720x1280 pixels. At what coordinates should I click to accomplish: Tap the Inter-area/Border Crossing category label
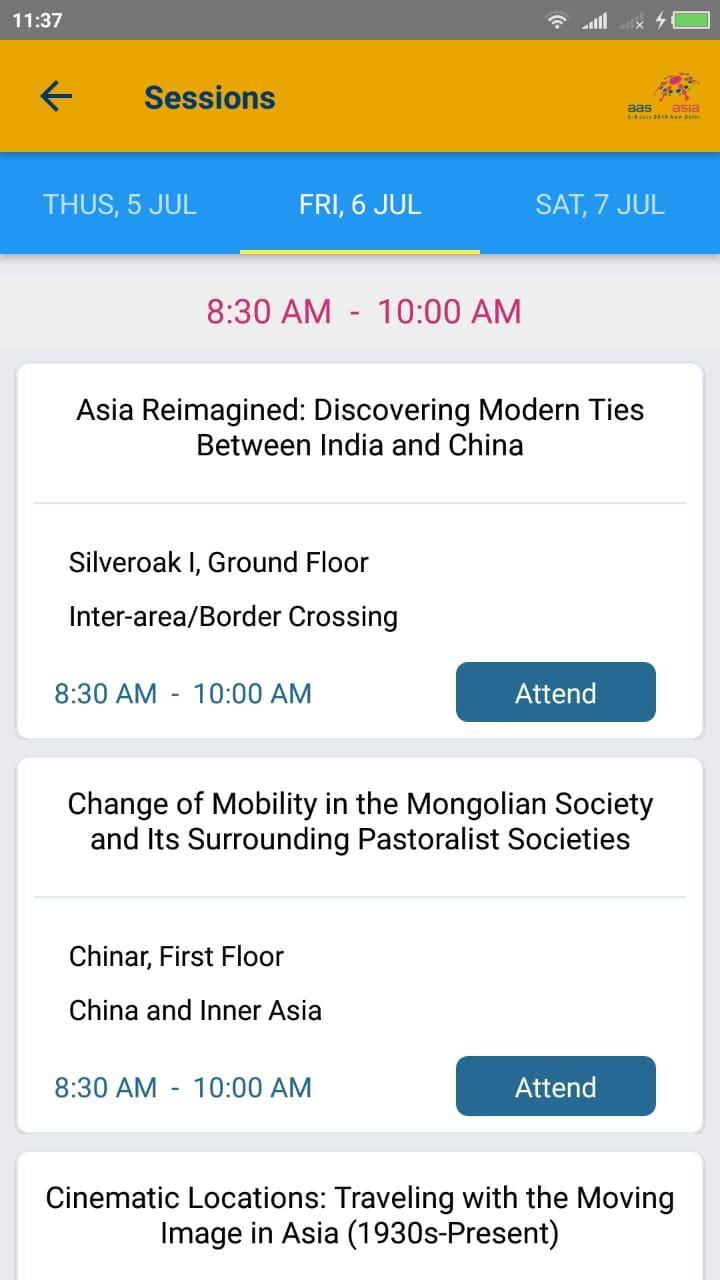pos(233,616)
